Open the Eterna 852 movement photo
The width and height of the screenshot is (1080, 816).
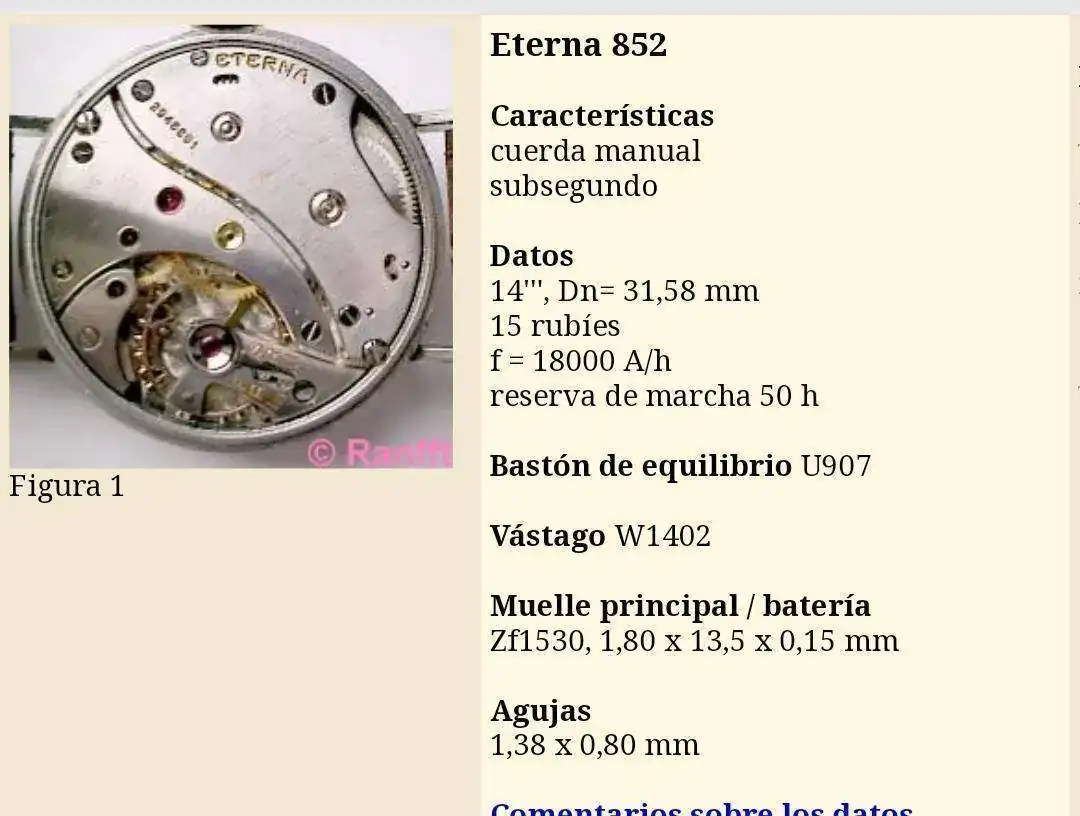click(x=231, y=246)
